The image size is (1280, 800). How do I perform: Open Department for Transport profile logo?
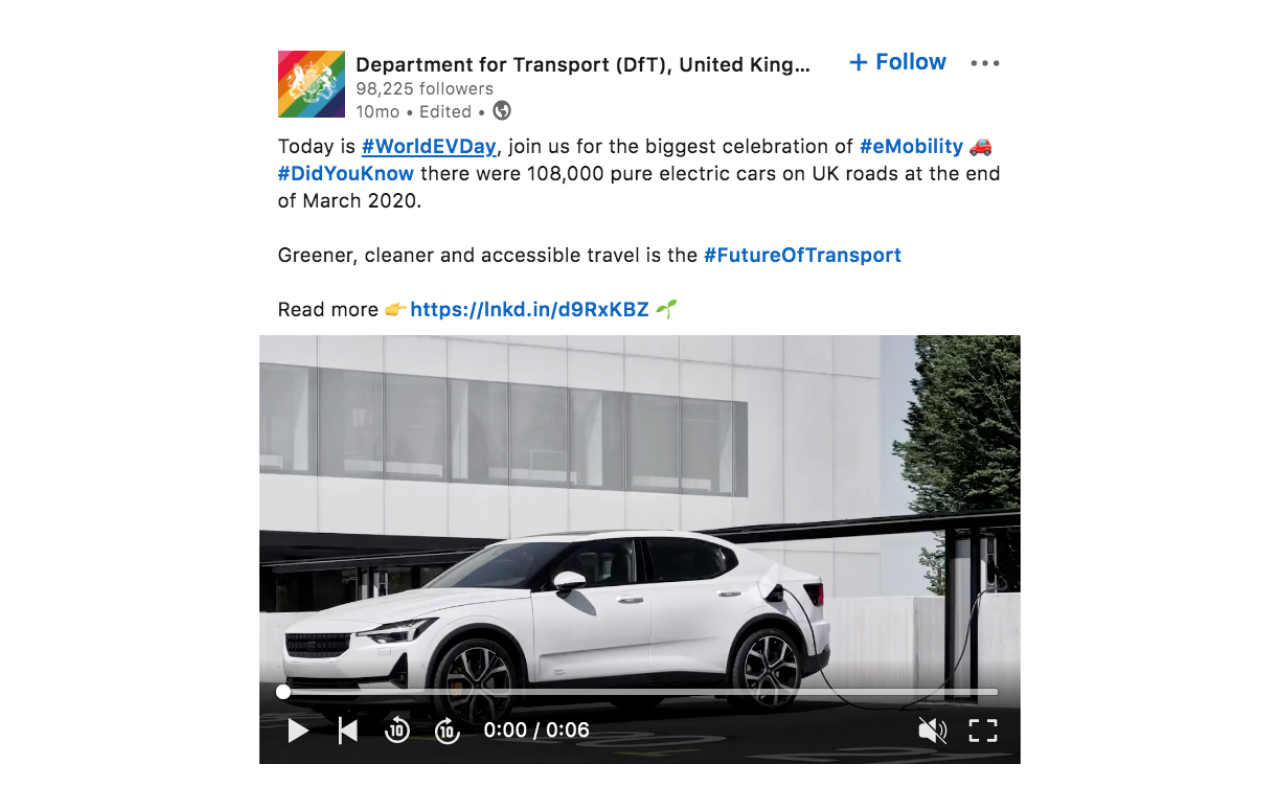(x=311, y=84)
